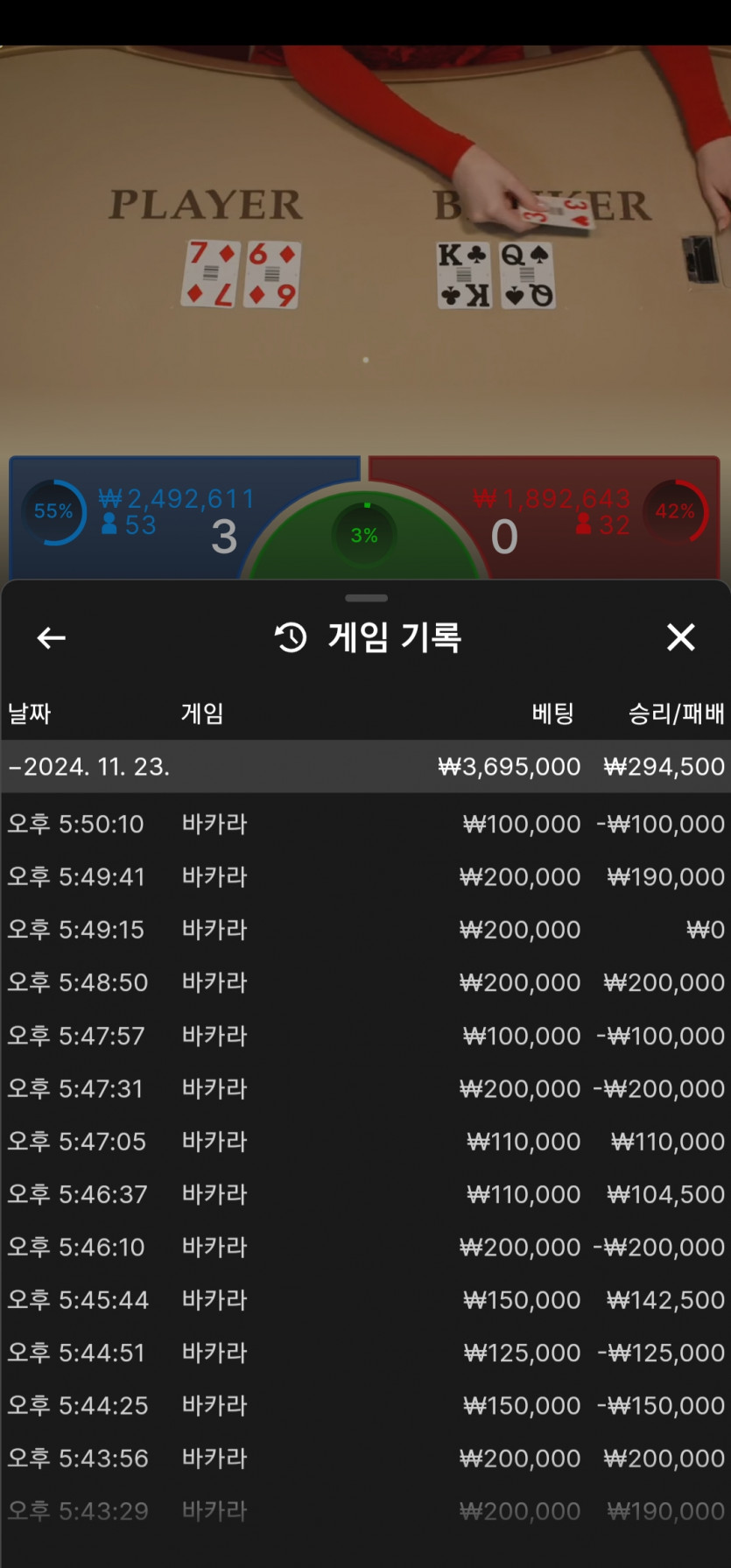Image resolution: width=731 pixels, height=1568 pixels.
Task: View details of the 5:47:57 round
Action: [x=366, y=1036]
